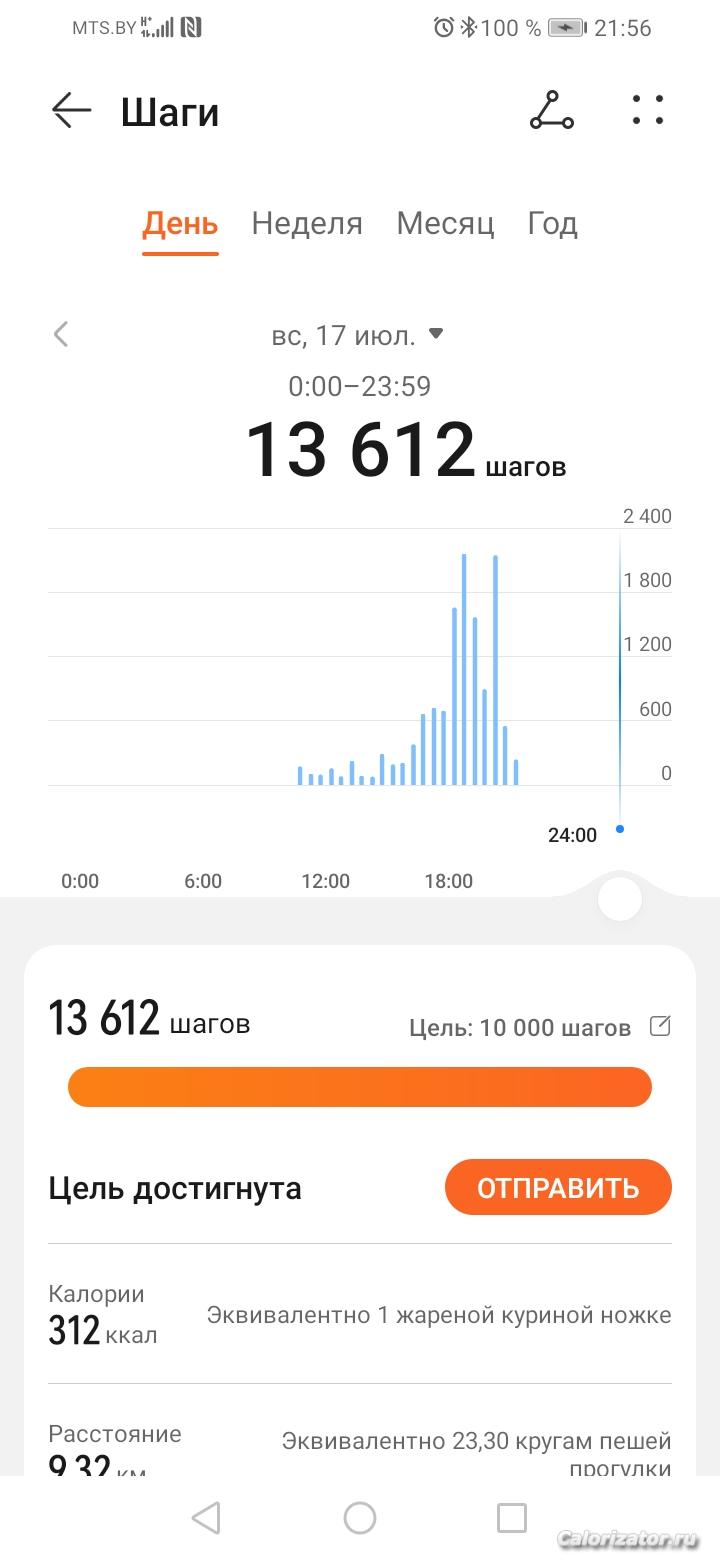The width and height of the screenshot is (720, 1560).
Task: Open the date picker вс, 17 июл.
Action: pos(357,335)
